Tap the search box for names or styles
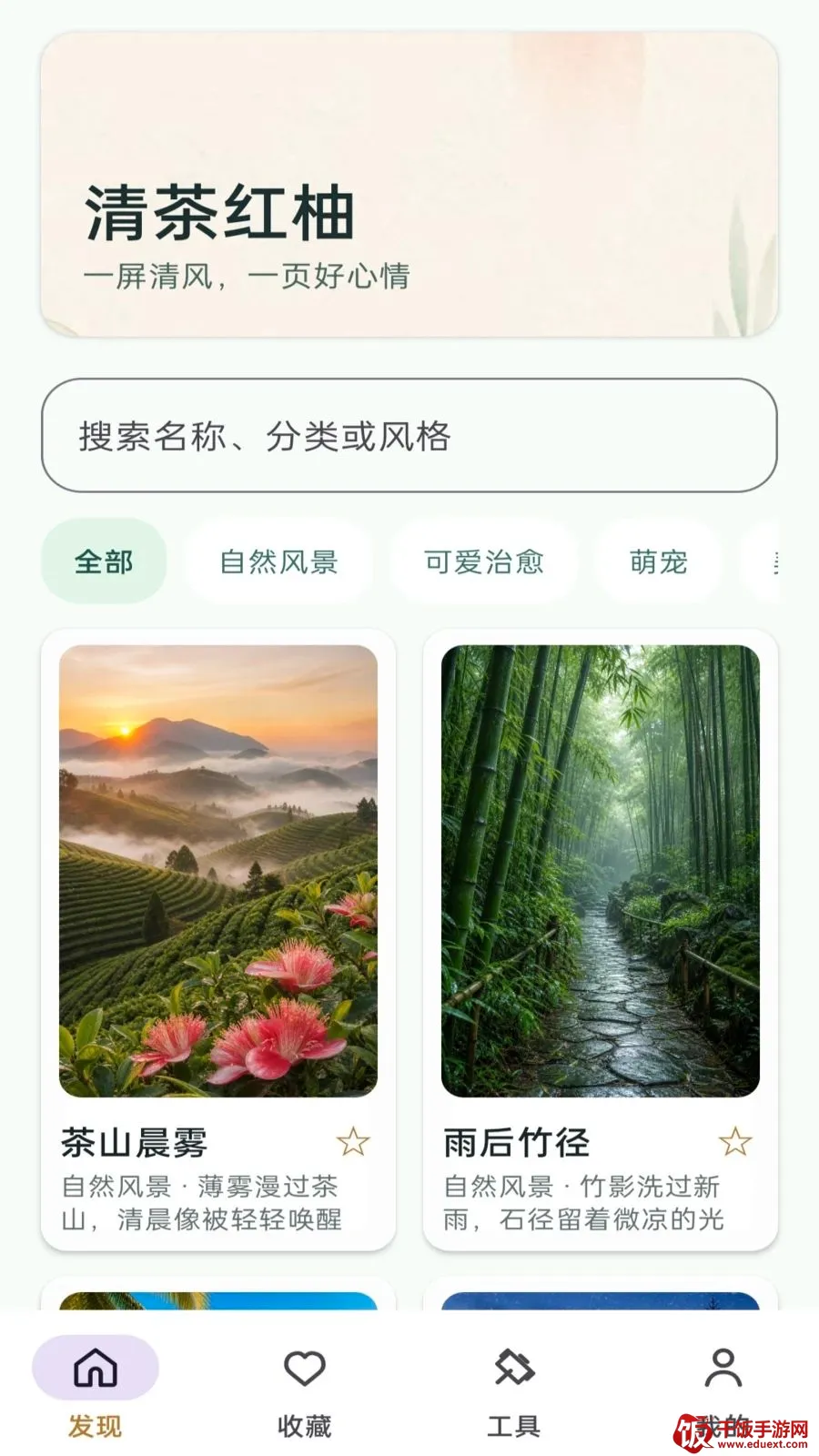 pyautogui.click(x=409, y=436)
